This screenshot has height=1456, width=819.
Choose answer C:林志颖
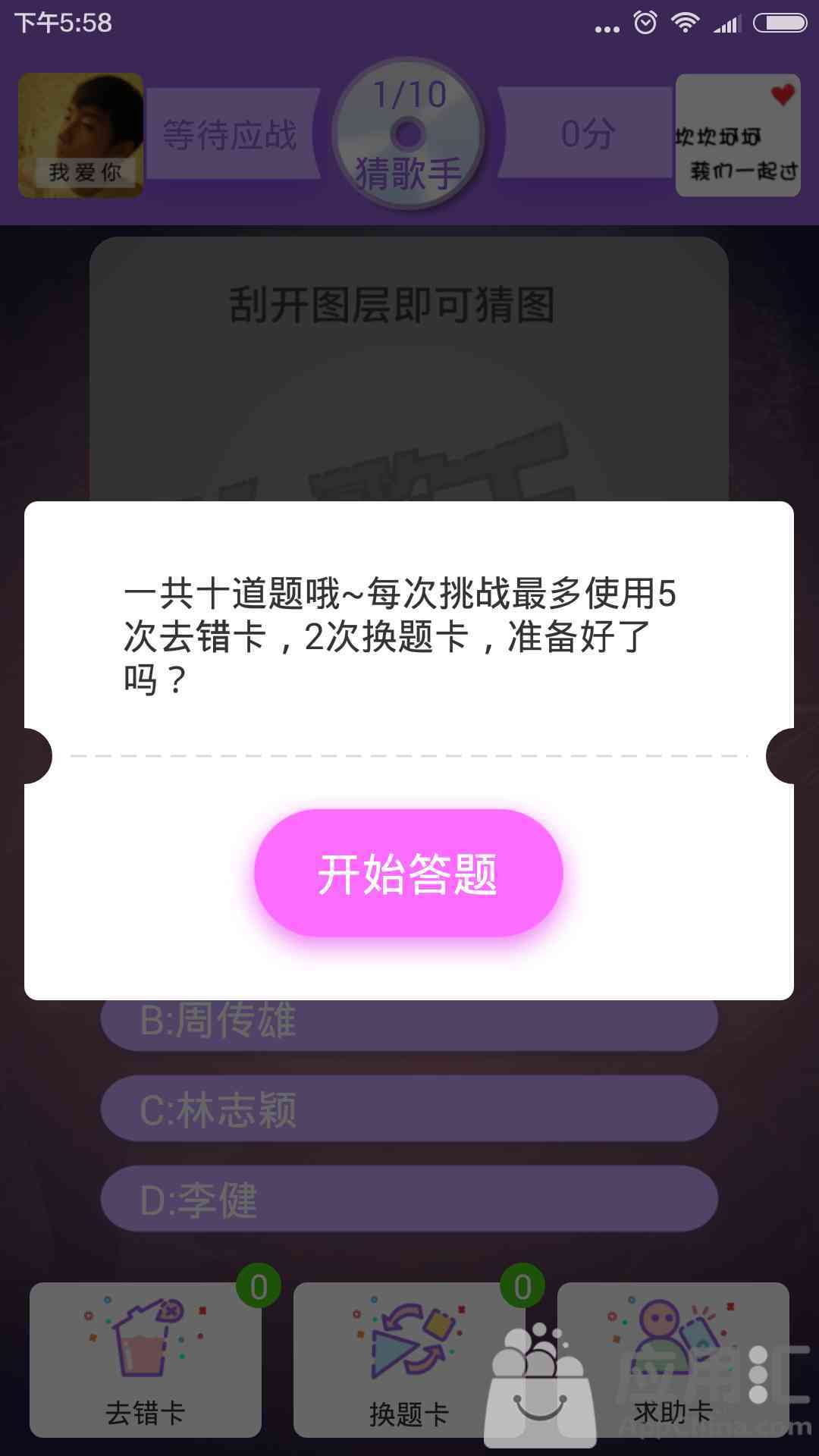click(409, 1109)
